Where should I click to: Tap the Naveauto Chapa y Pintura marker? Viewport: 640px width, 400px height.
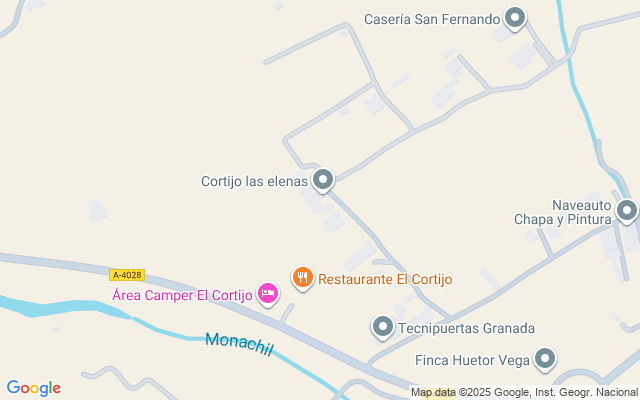click(627, 210)
